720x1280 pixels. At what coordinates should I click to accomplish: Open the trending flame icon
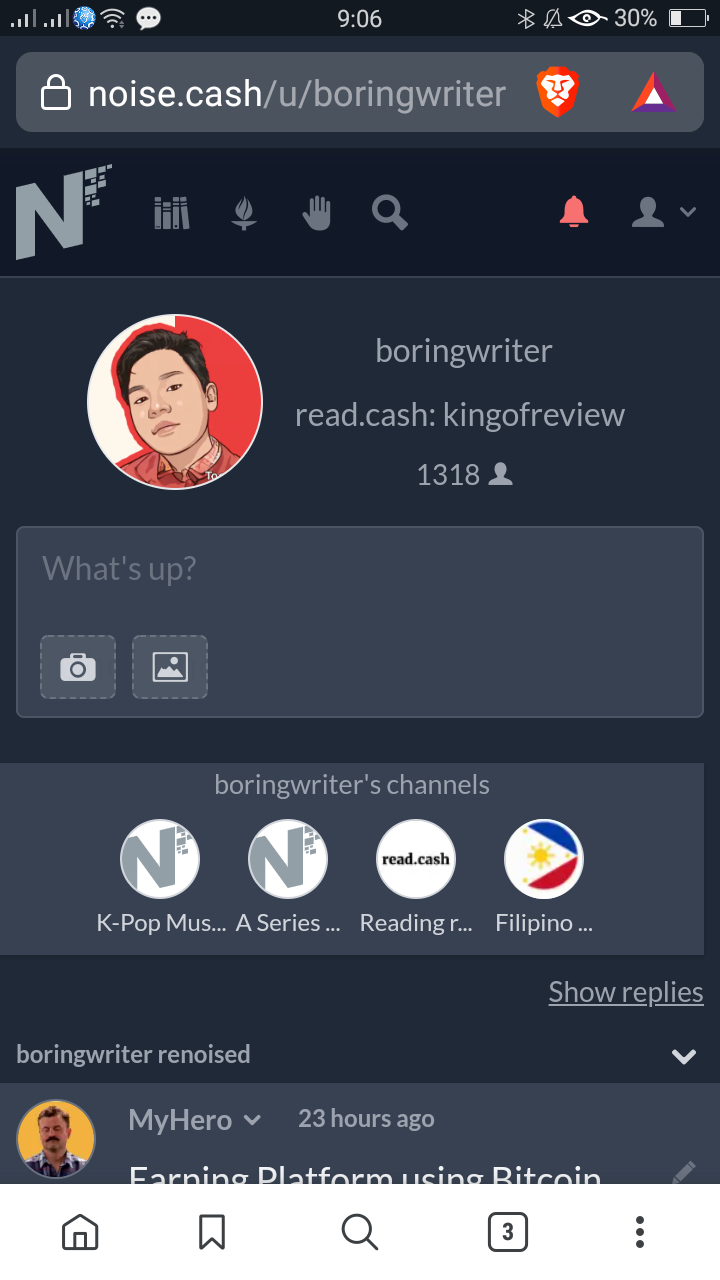(x=244, y=212)
